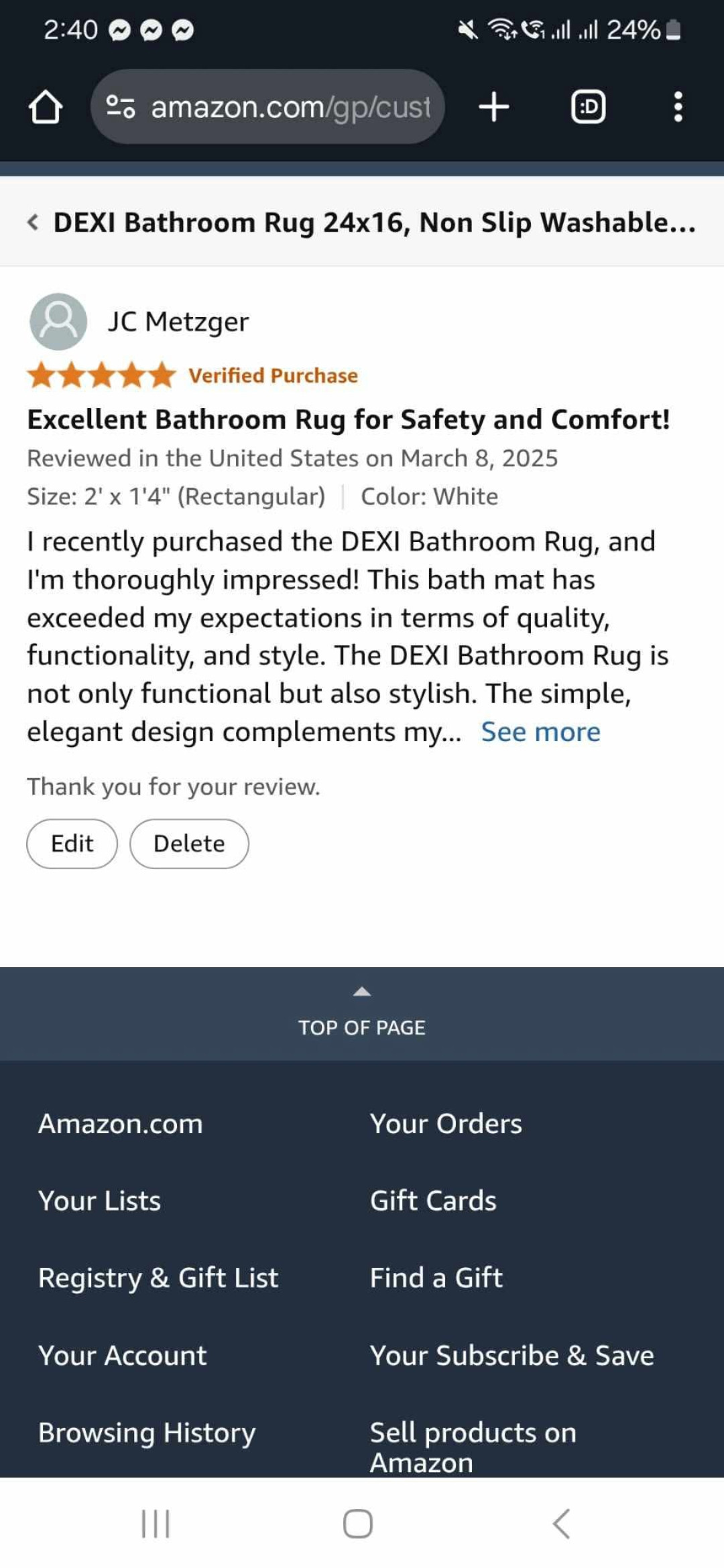Open the browser overflow menu
Viewport: 724px width, 1568px height.
[x=678, y=107]
